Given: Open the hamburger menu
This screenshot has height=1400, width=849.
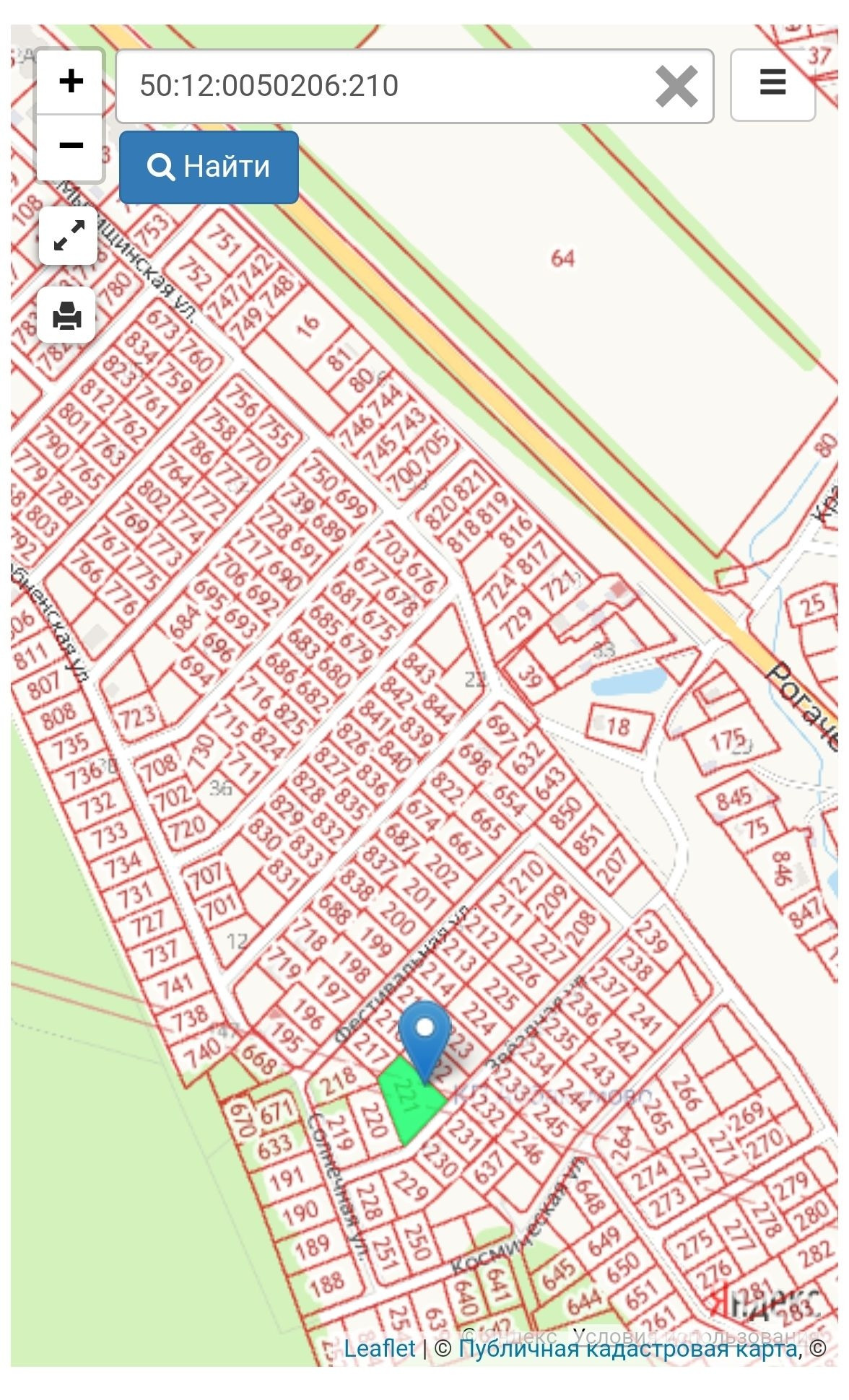Looking at the screenshot, I should (772, 84).
